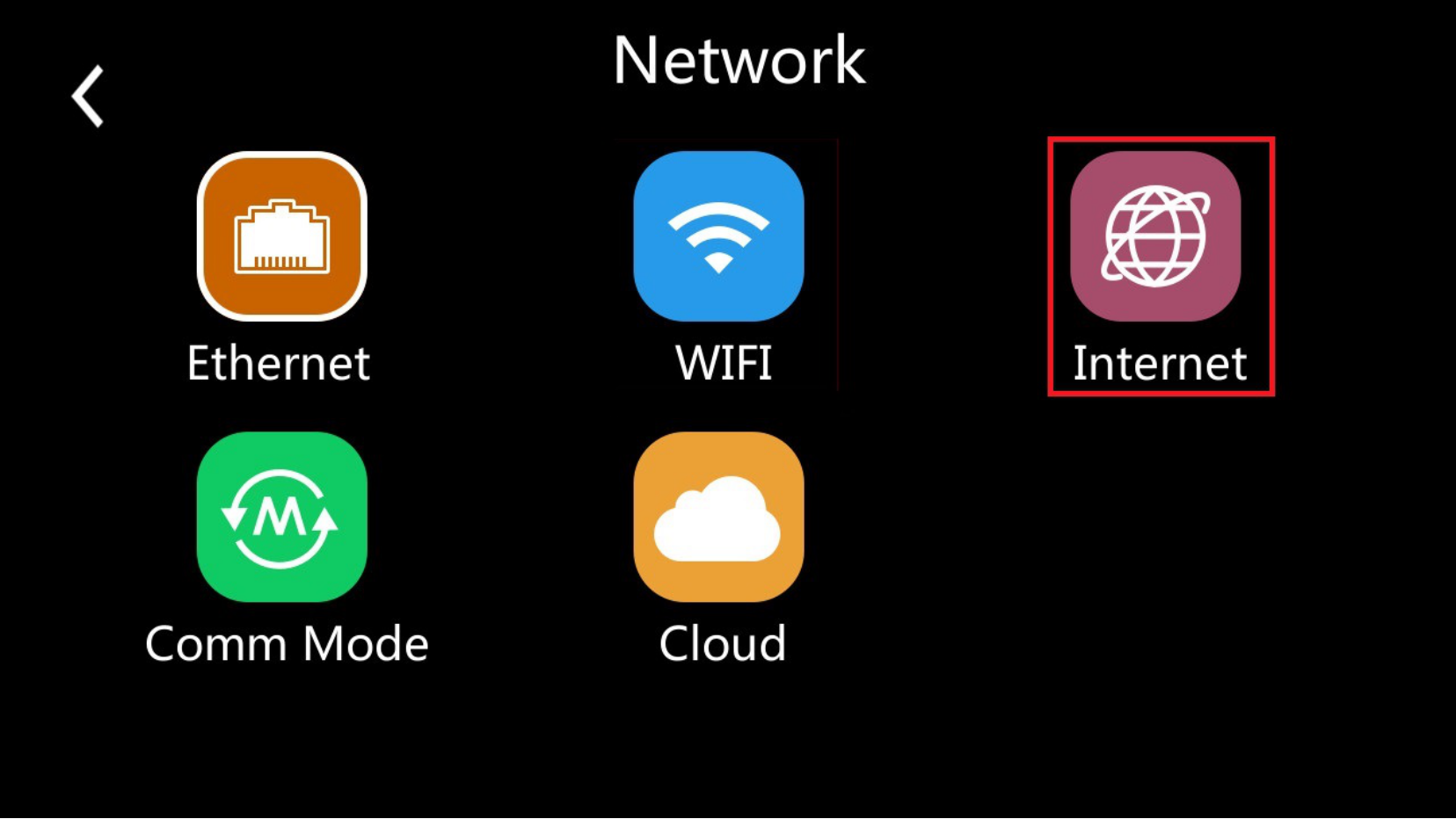This screenshot has height=819, width=1456.
Task: Open Ethernet settings
Action: point(281,237)
